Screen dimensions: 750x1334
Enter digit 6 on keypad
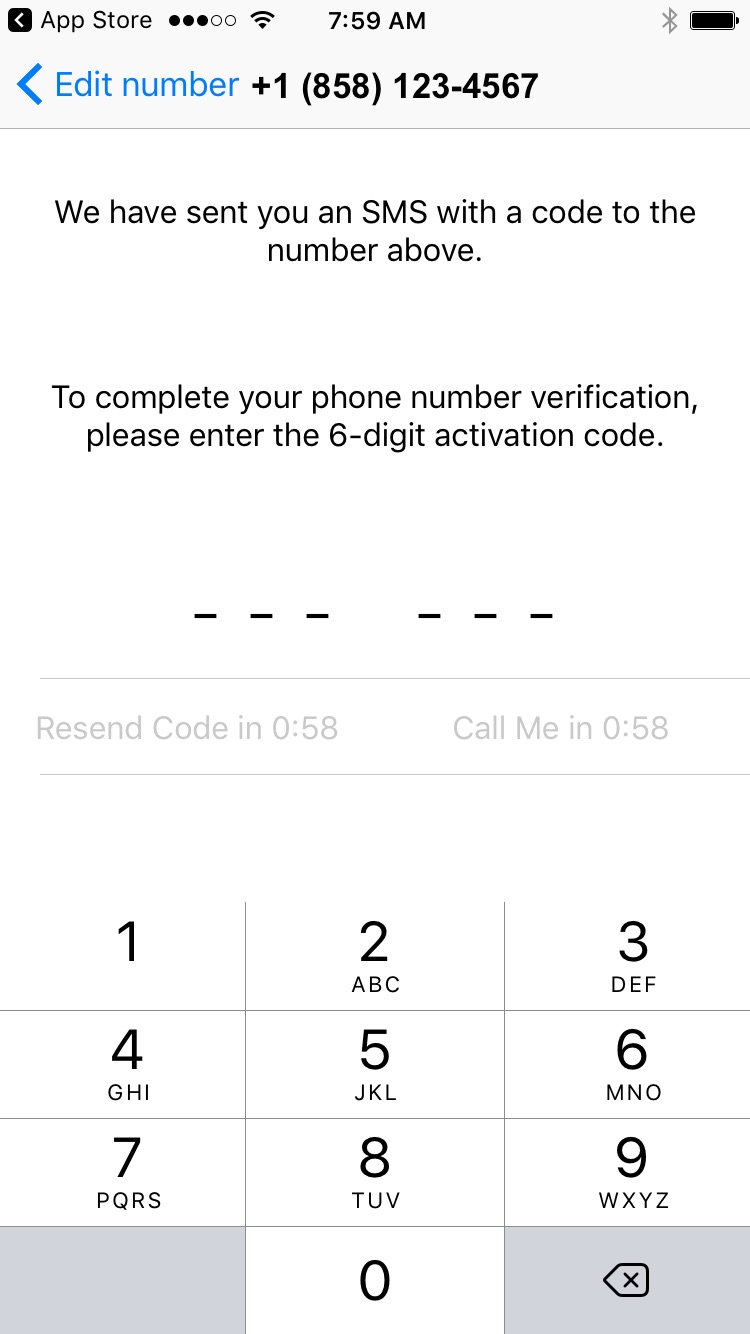pyautogui.click(x=628, y=1064)
